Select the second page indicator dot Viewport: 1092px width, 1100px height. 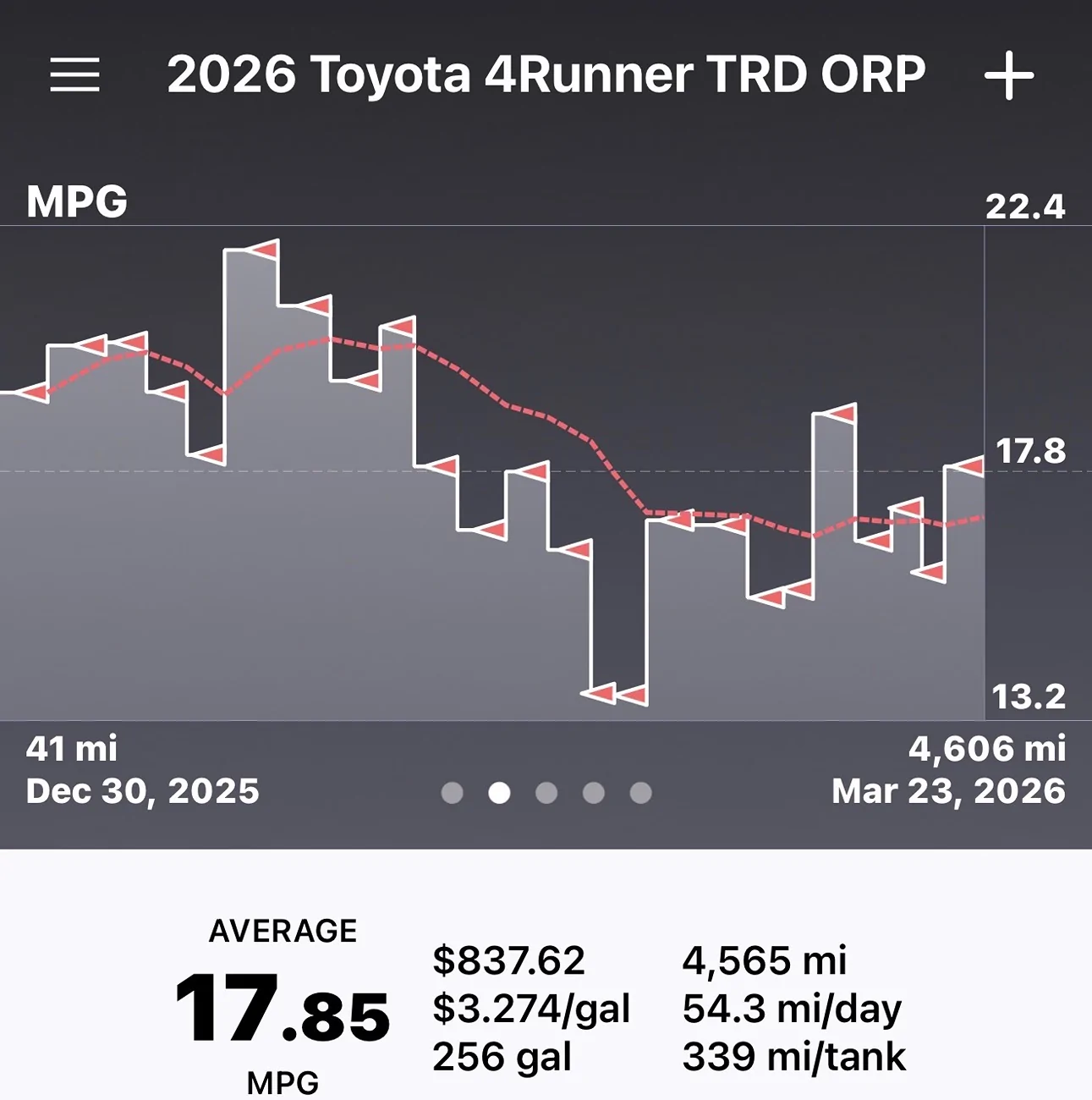[x=499, y=792]
